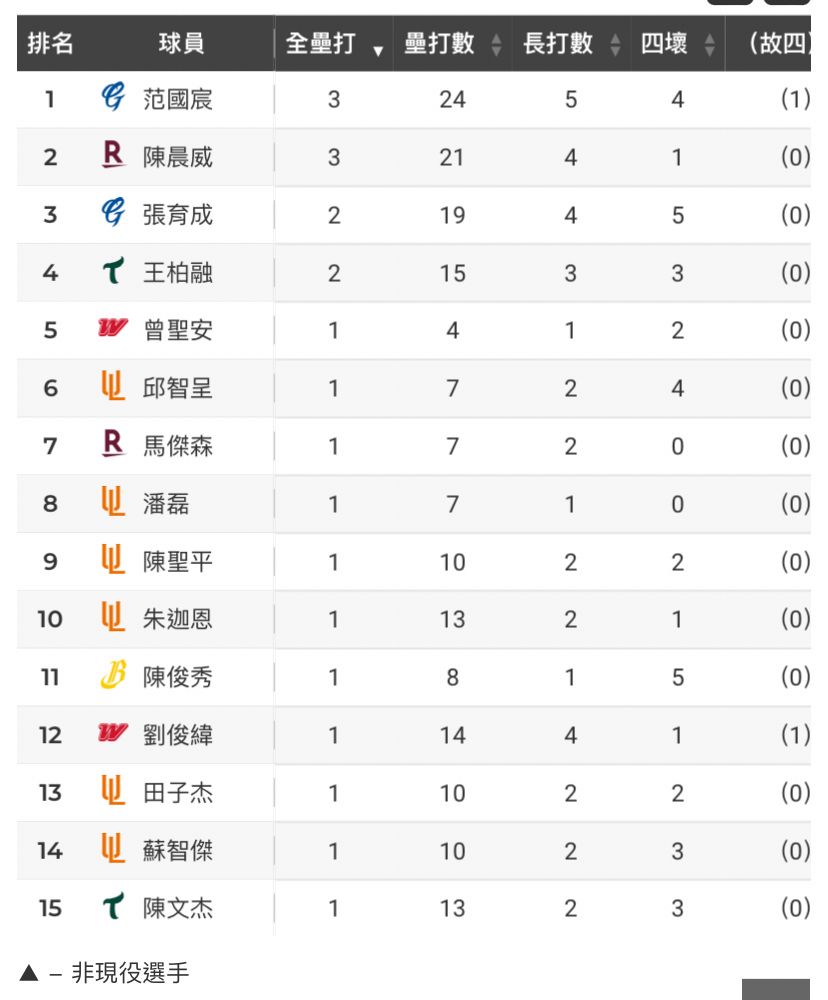Open player 曾聖安's profile
Image resolution: width=828 pixels, height=1000 pixels.
[x=178, y=331]
